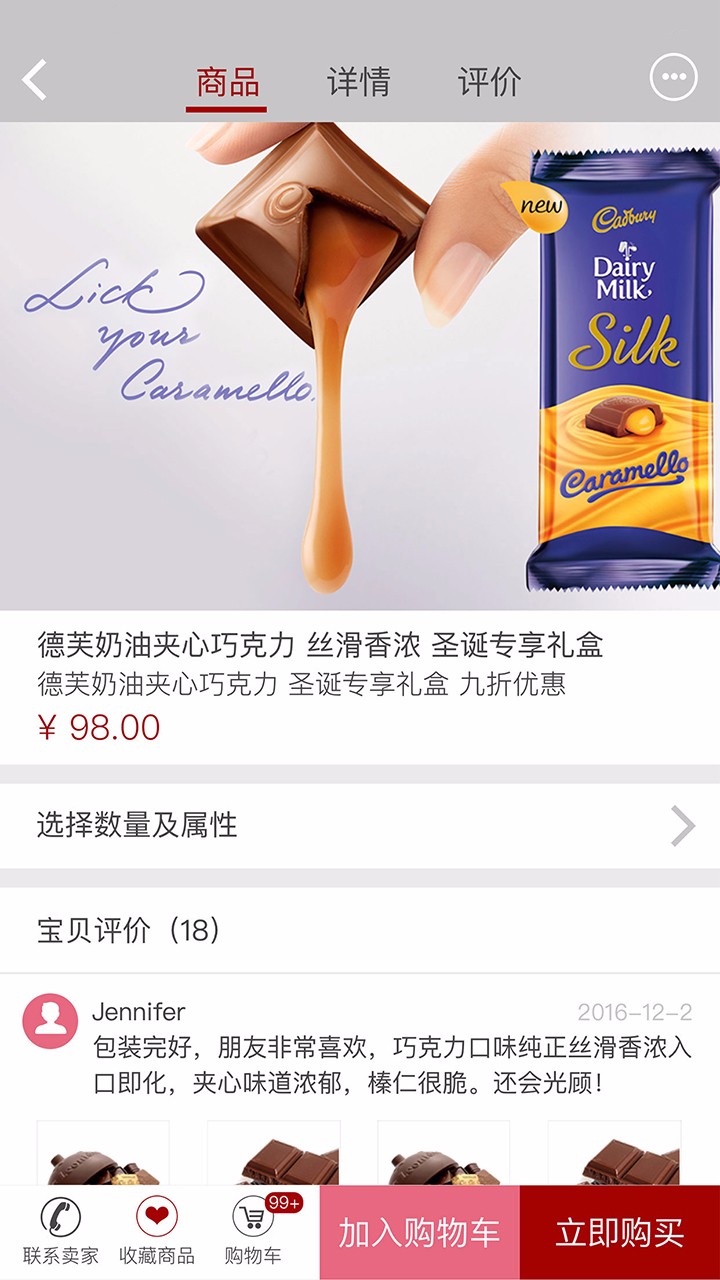Switch to the 详情 tab
Screen dimensions: 720x1280
pyautogui.click(x=358, y=82)
